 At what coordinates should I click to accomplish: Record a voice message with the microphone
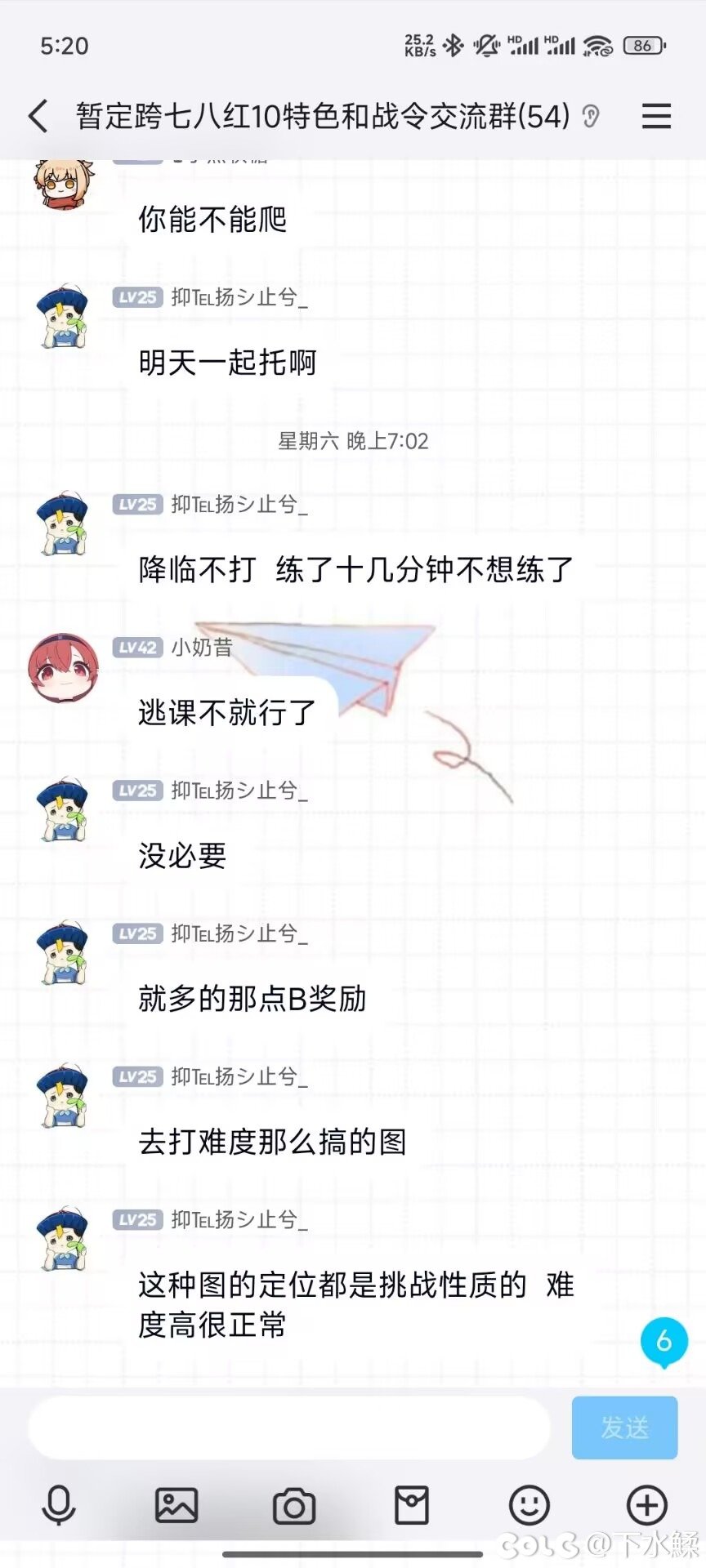59,1506
